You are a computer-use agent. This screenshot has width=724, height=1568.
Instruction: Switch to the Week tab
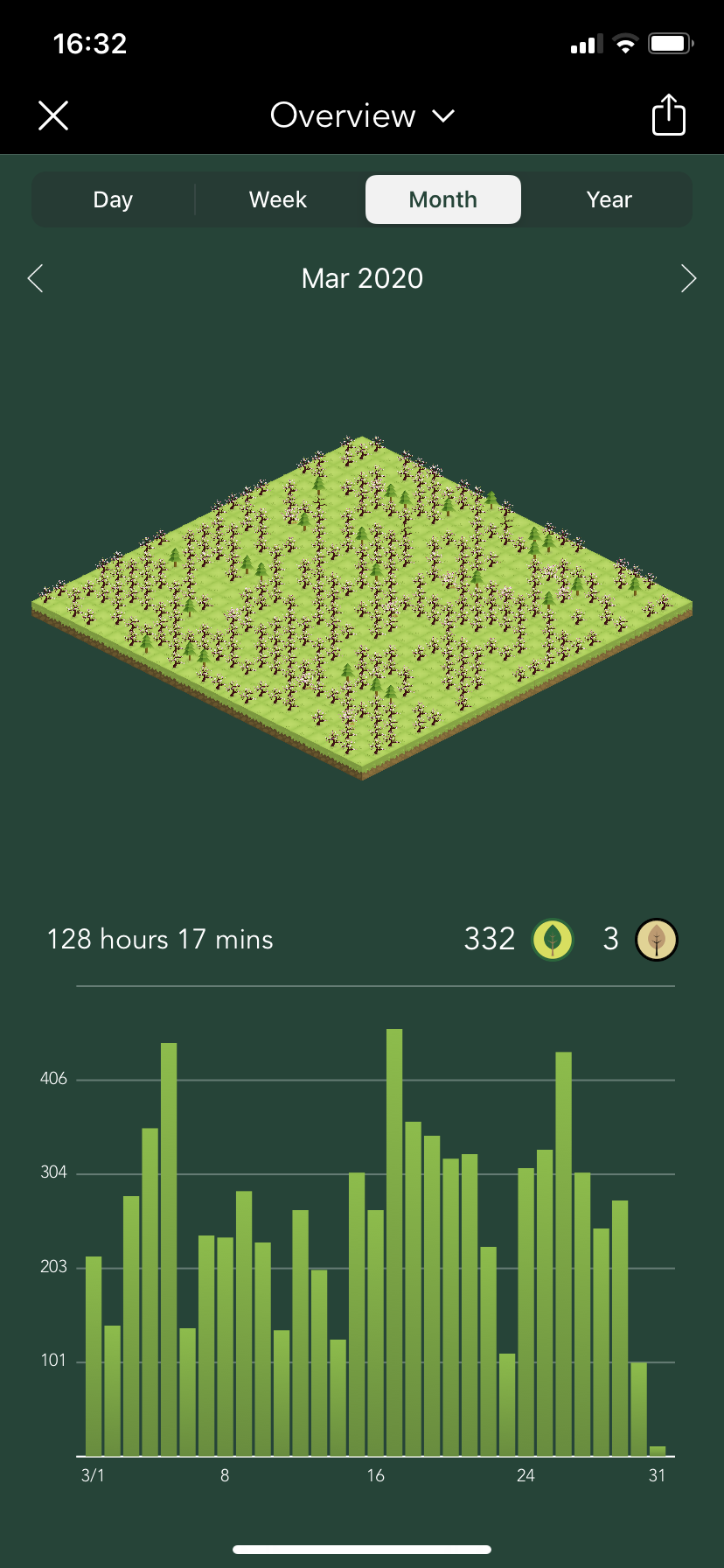pos(278,199)
